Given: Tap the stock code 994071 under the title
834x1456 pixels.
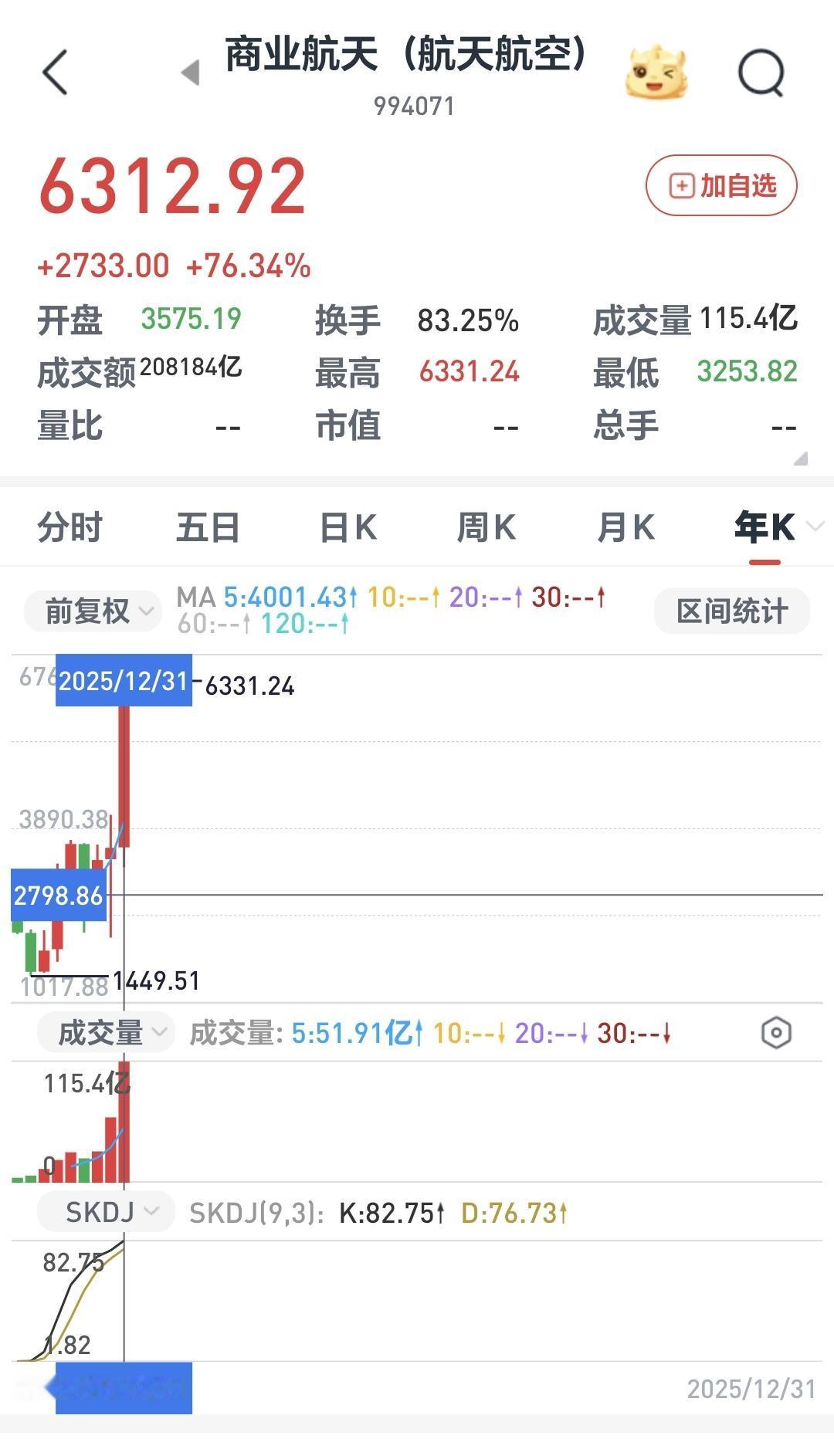Looking at the screenshot, I should (415, 105).
